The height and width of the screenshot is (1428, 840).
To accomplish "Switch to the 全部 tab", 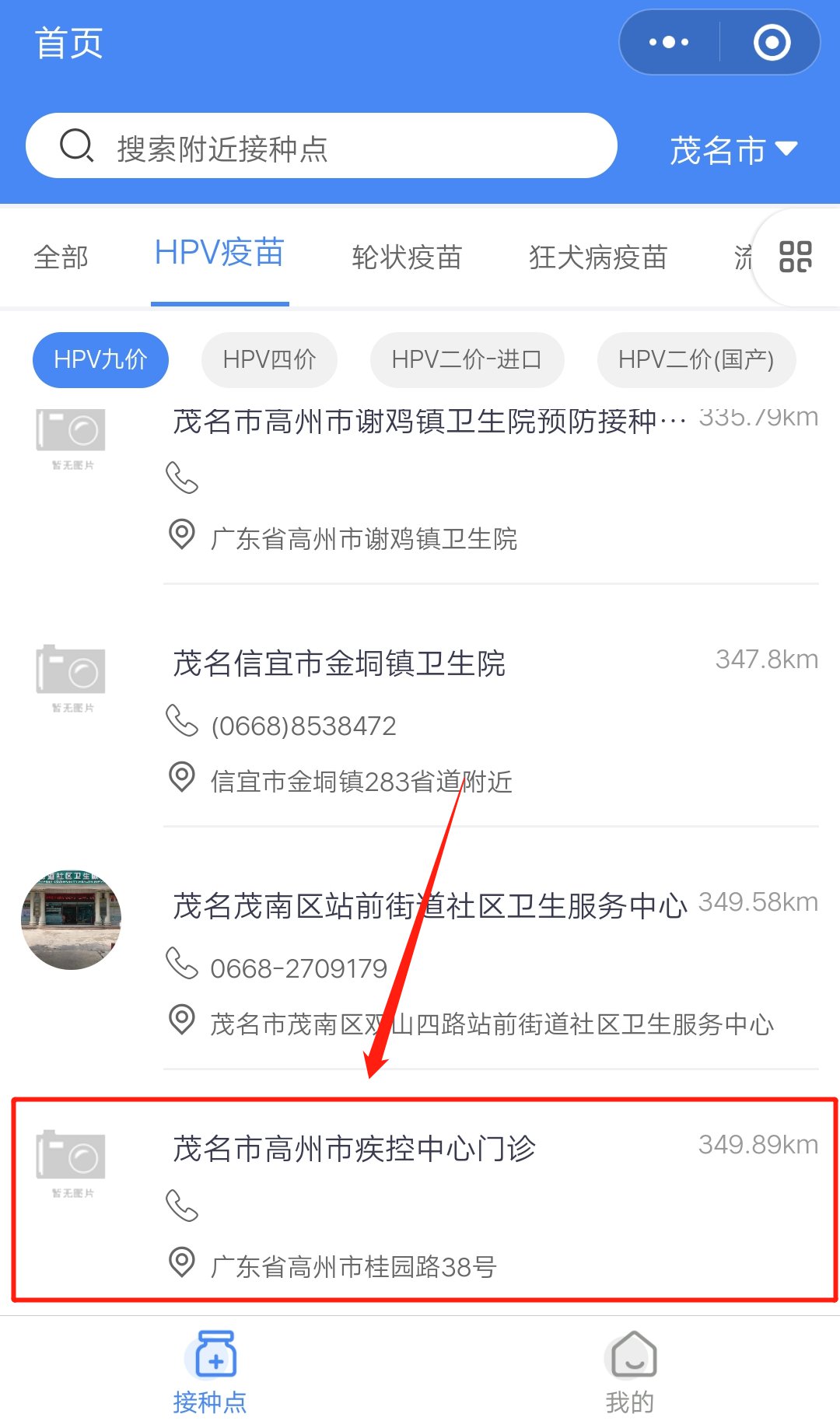I will [61, 257].
